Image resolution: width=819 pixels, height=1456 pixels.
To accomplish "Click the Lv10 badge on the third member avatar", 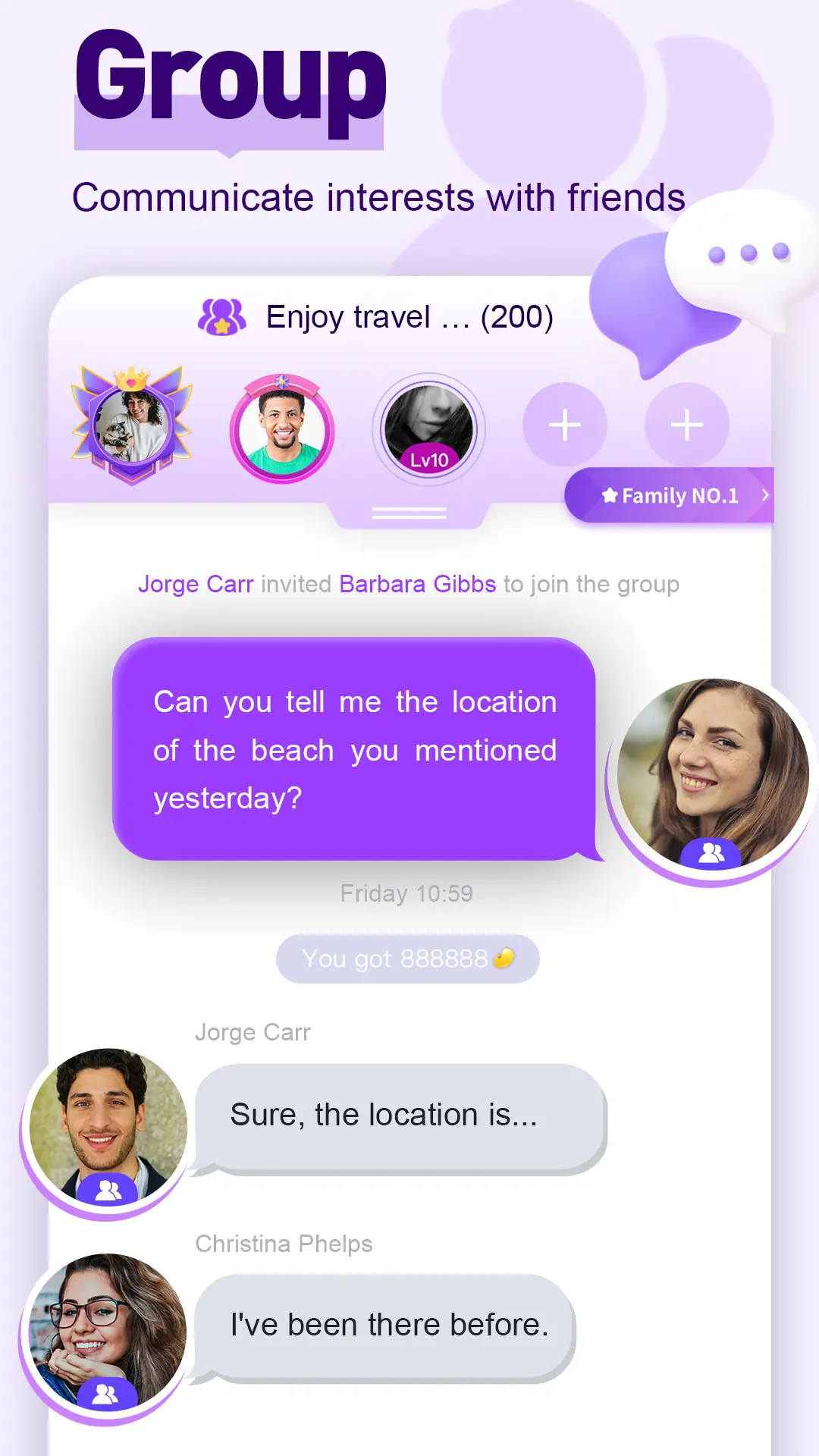I will point(429,458).
